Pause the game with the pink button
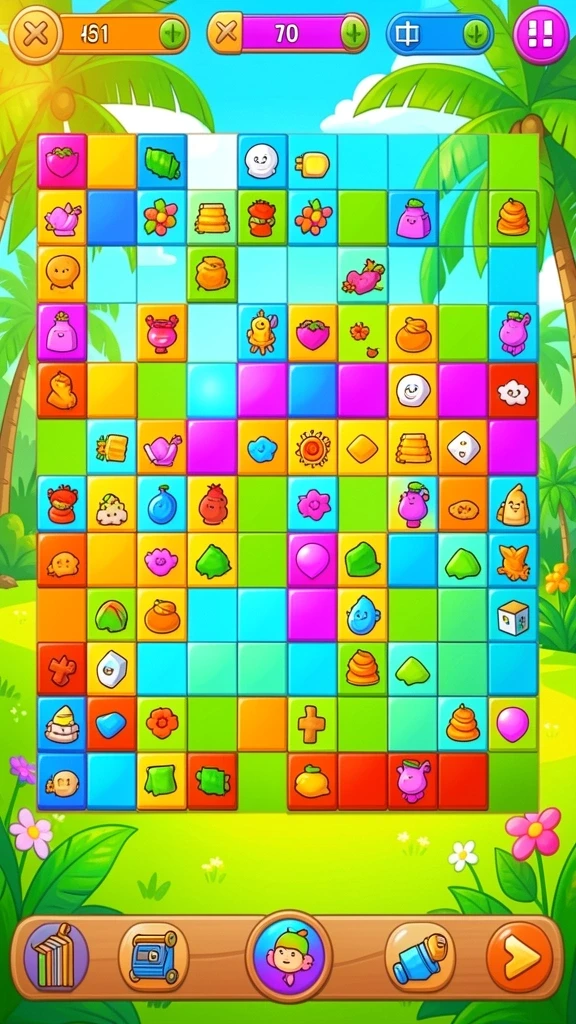This screenshot has width=576, height=1024. 541,34
